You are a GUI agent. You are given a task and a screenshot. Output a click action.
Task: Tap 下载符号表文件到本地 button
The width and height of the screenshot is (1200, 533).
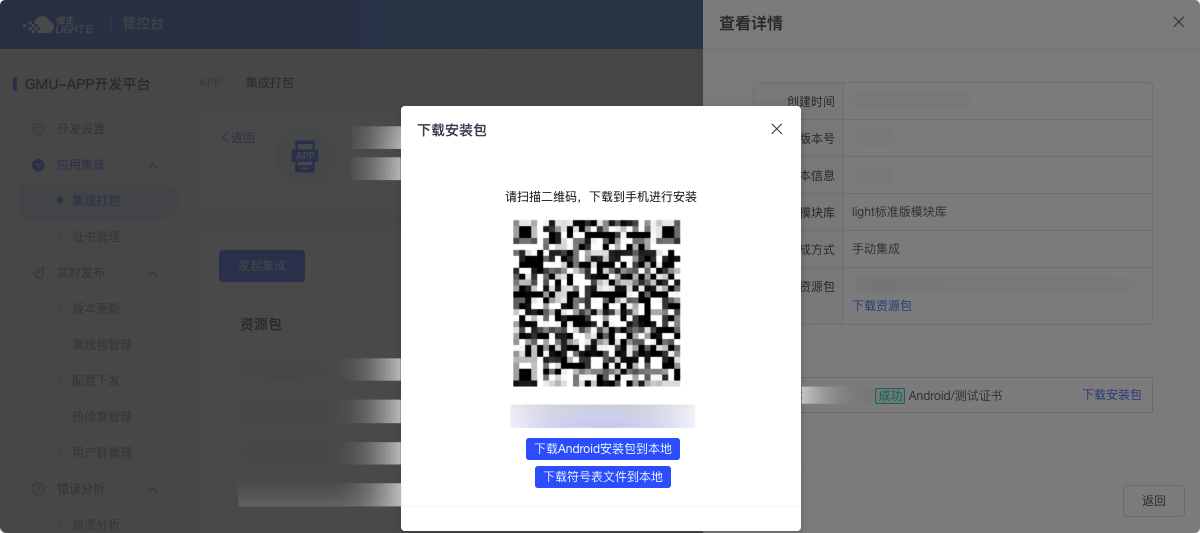coord(602,477)
